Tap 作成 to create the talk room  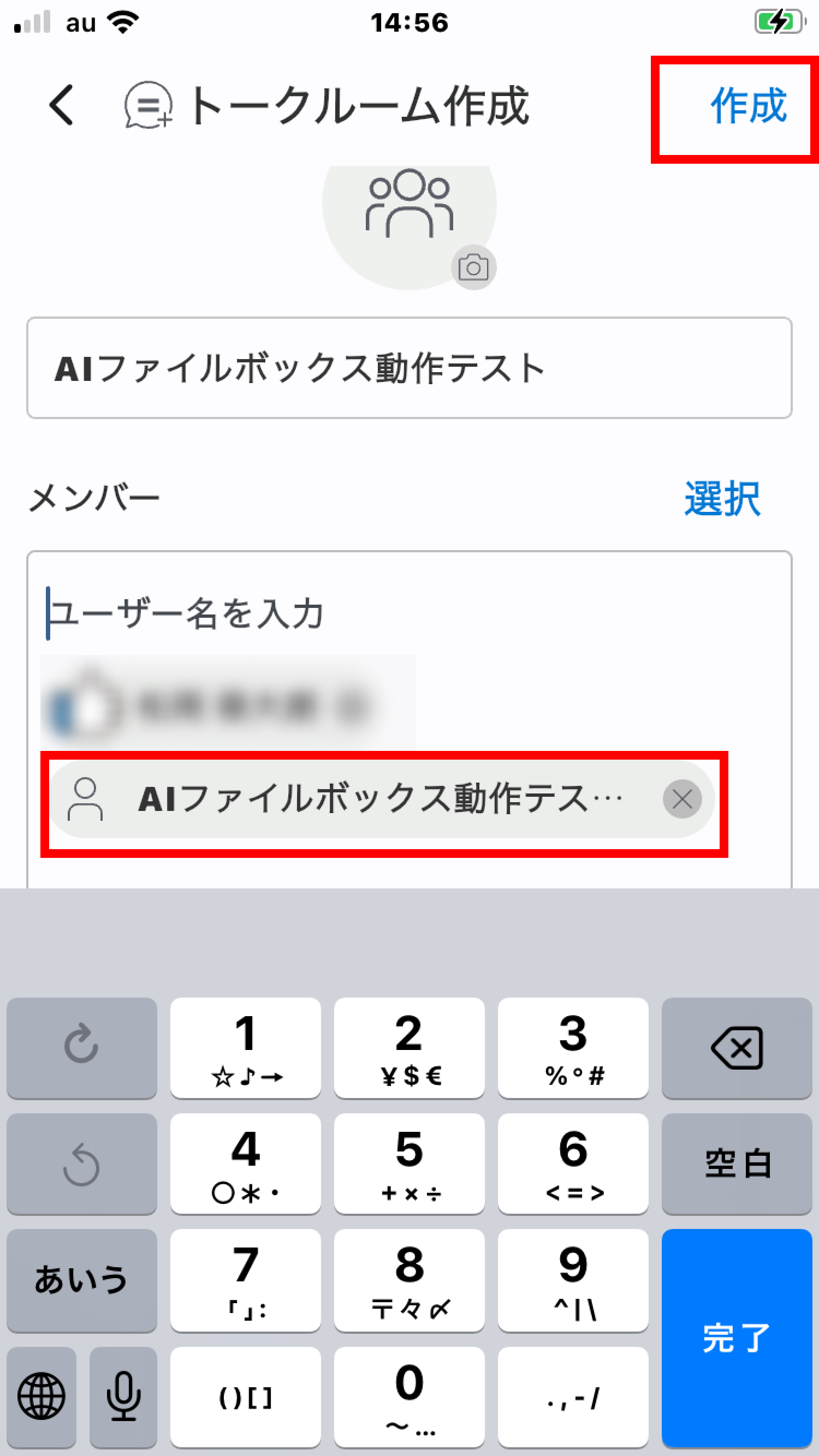[x=747, y=106]
